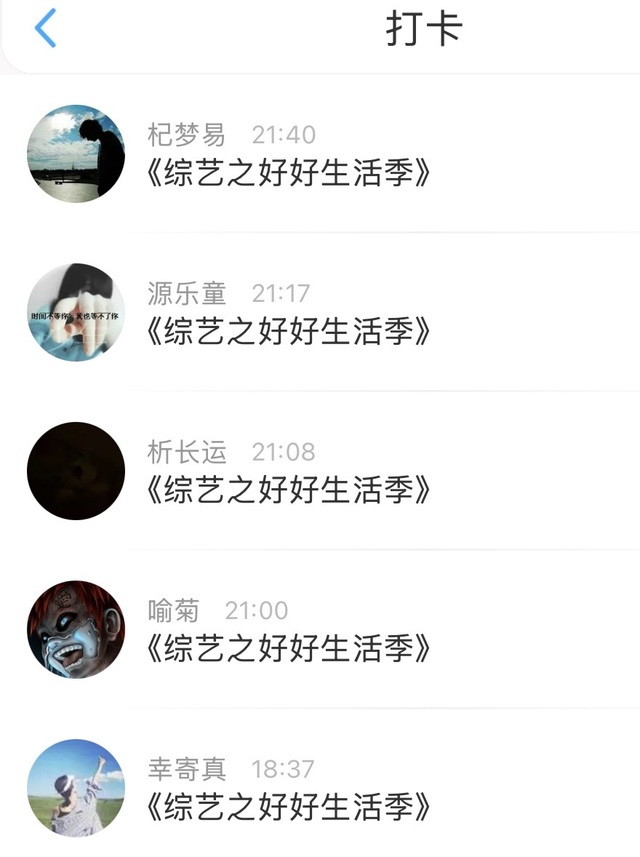640x857 pixels.
Task: Go back from the 打卡 page
Action: point(45,29)
